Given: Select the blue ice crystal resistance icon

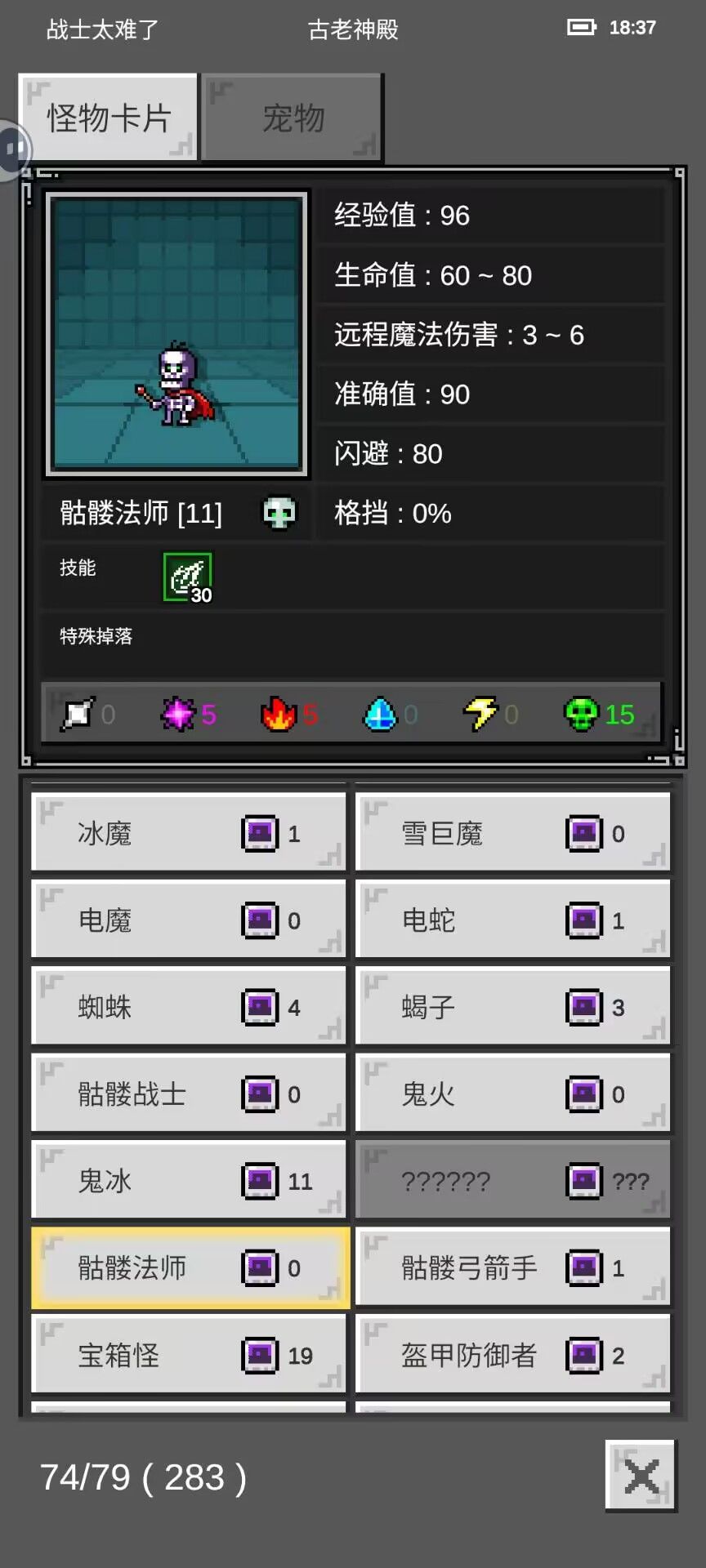Looking at the screenshot, I should [381, 713].
